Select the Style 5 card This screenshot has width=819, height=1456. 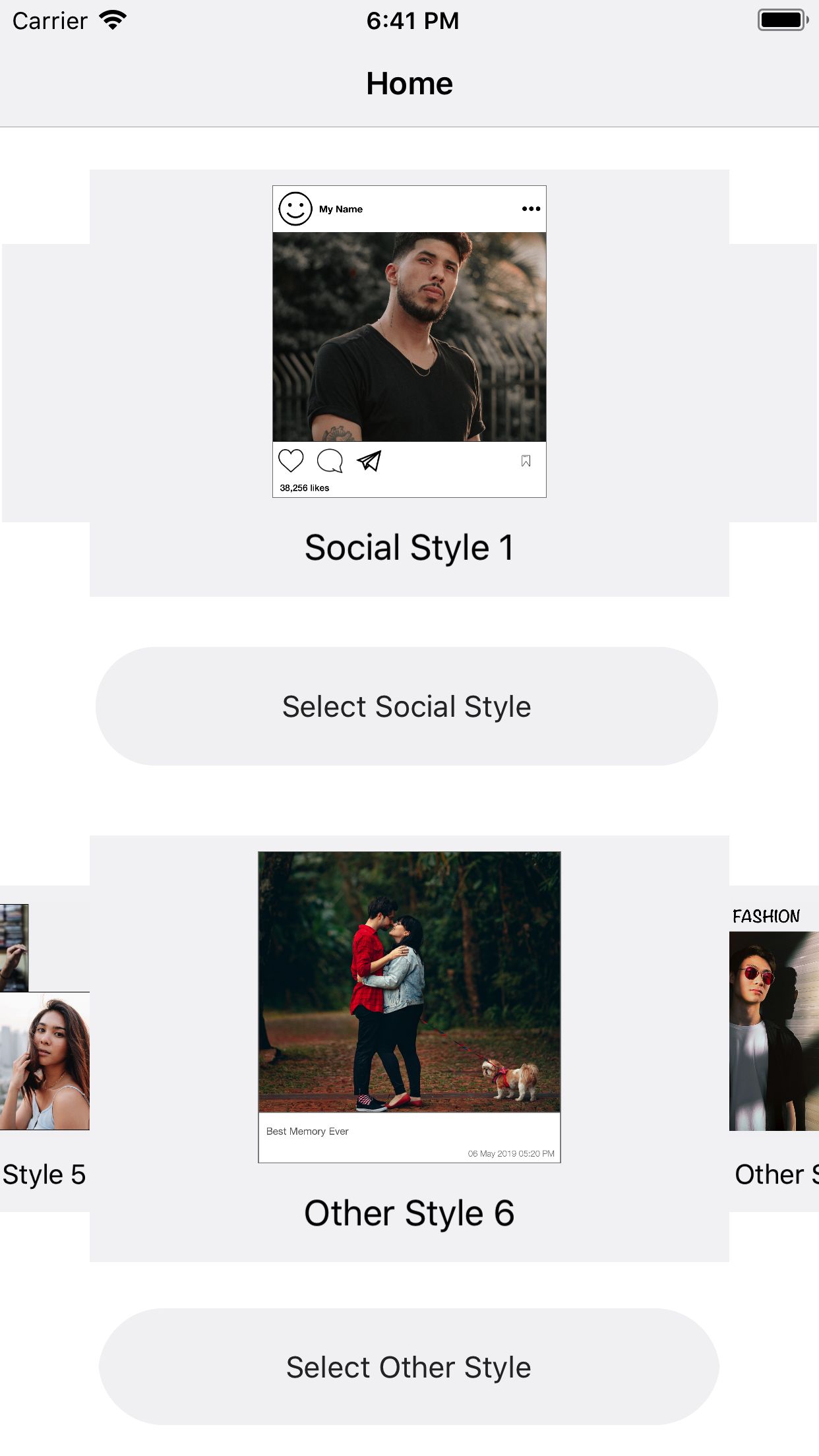(x=44, y=1048)
